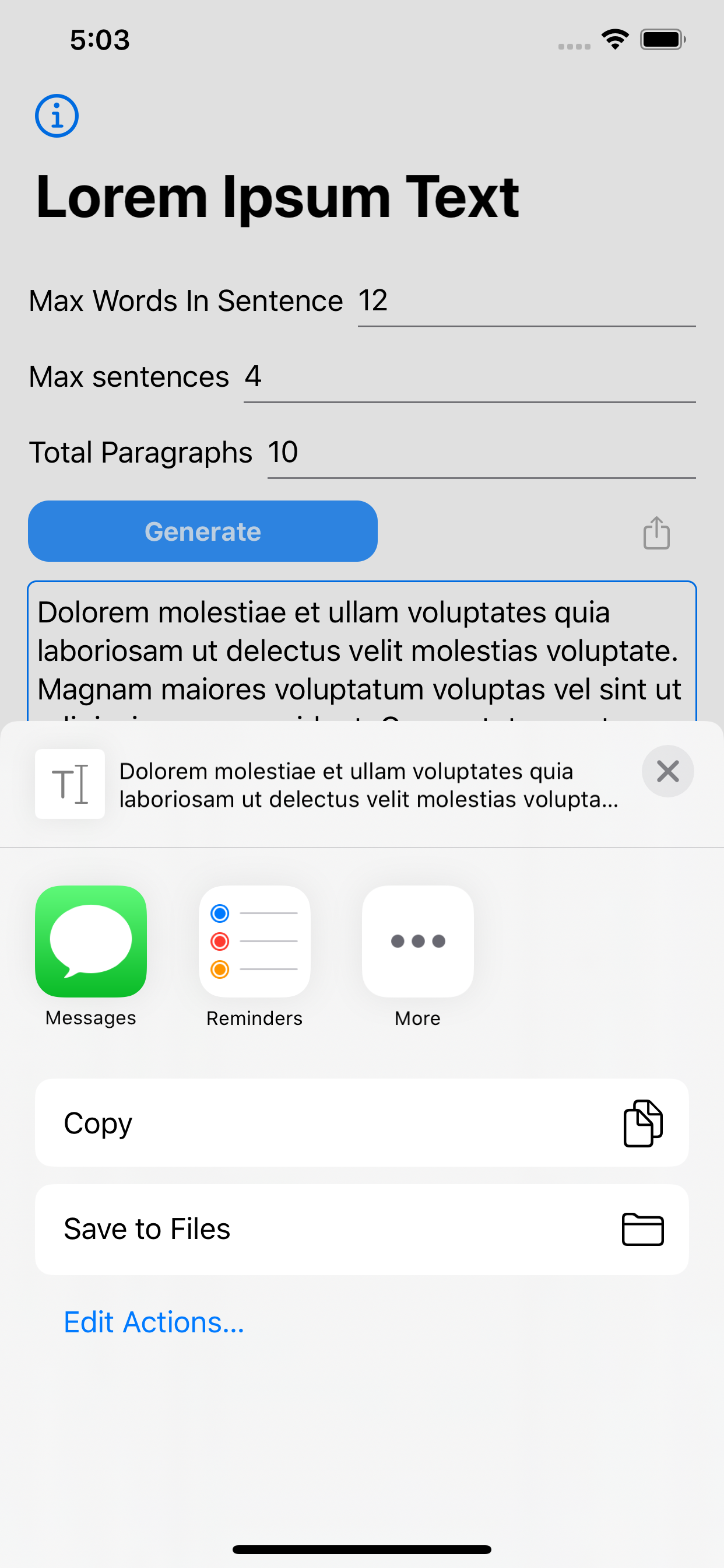This screenshot has width=724, height=1568.
Task: Tap the blue info icon
Action: [57, 116]
